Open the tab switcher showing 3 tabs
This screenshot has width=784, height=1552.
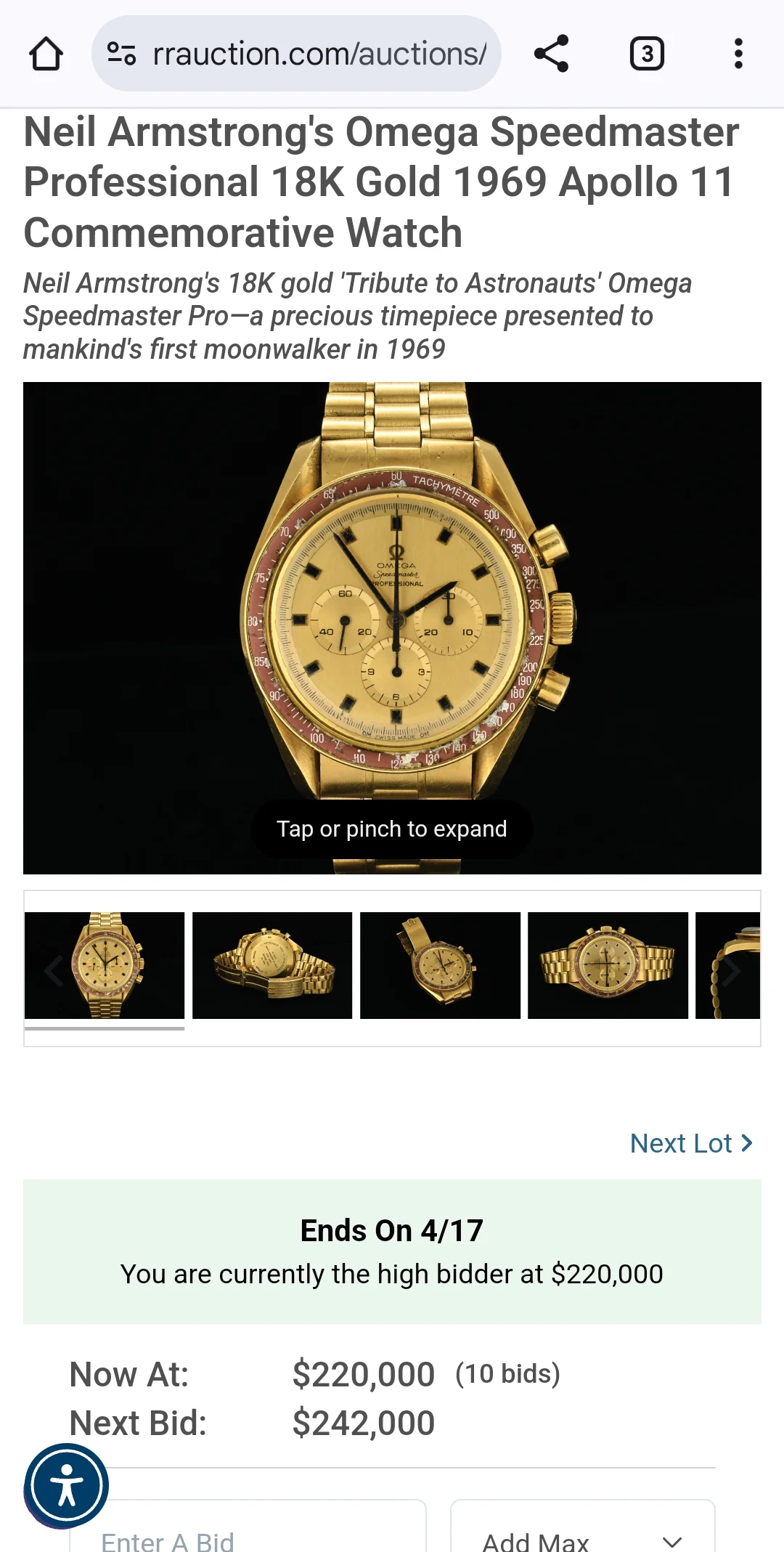click(646, 54)
